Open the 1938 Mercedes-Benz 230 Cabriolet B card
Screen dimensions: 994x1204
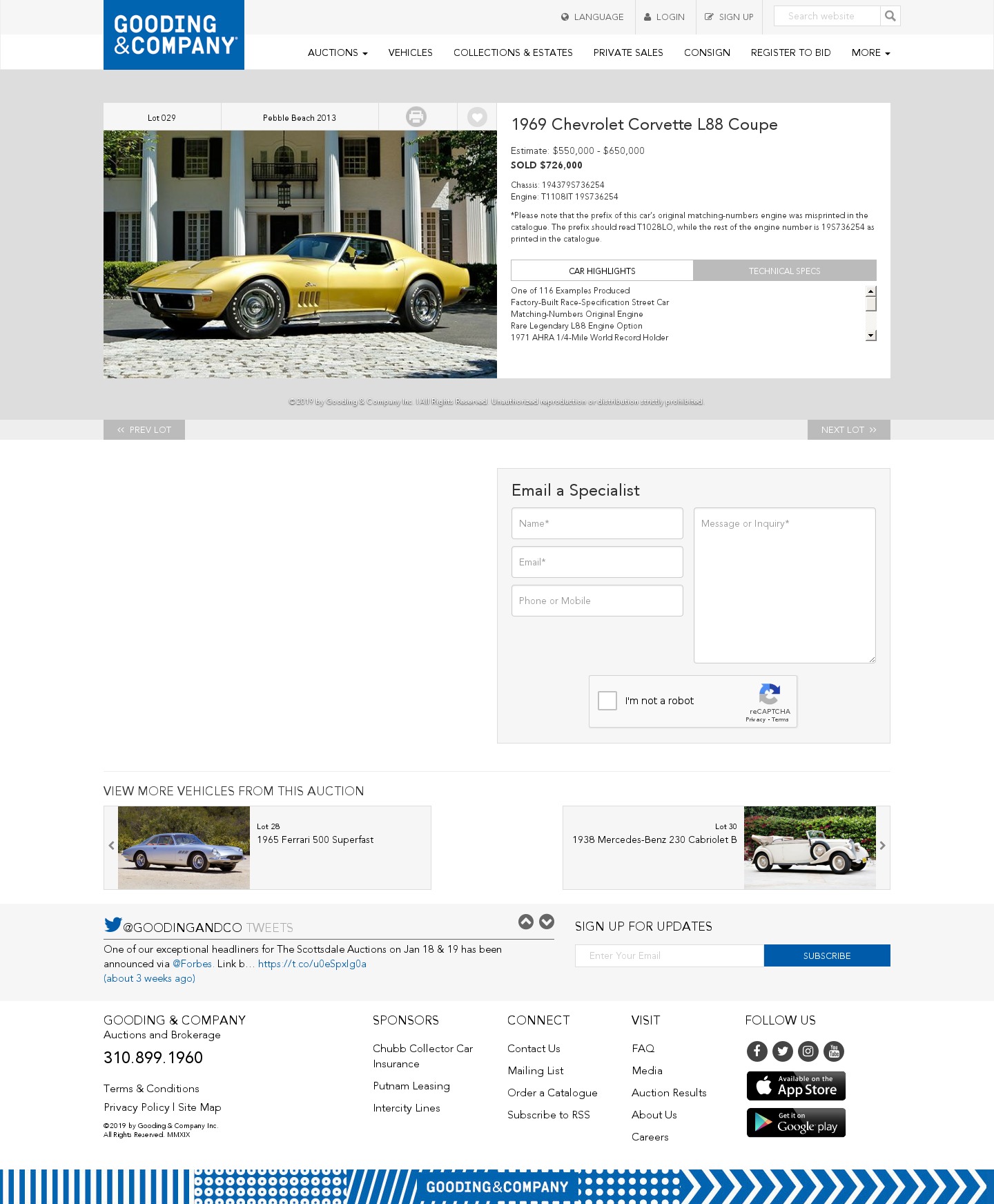[654, 840]
